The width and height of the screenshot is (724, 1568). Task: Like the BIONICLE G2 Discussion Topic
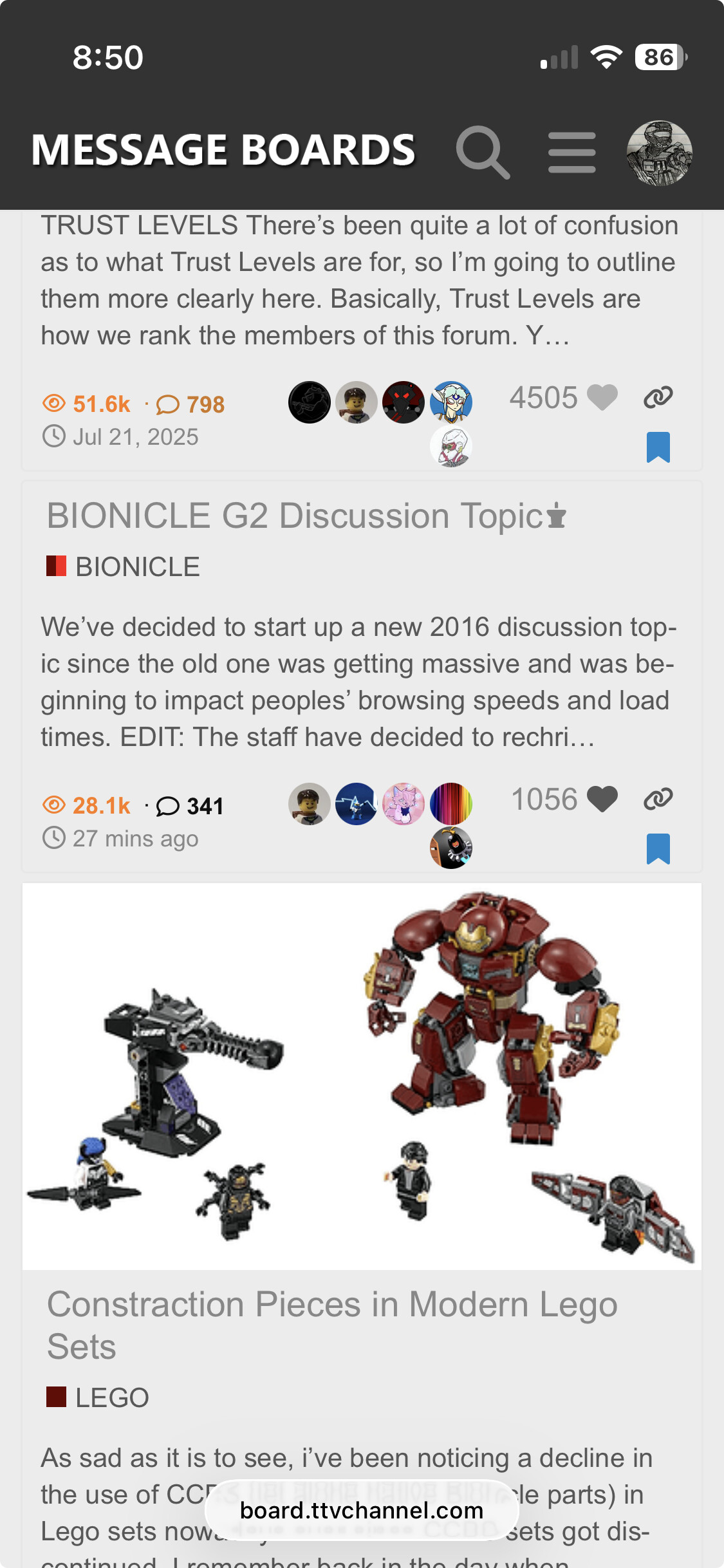[602, 799]
